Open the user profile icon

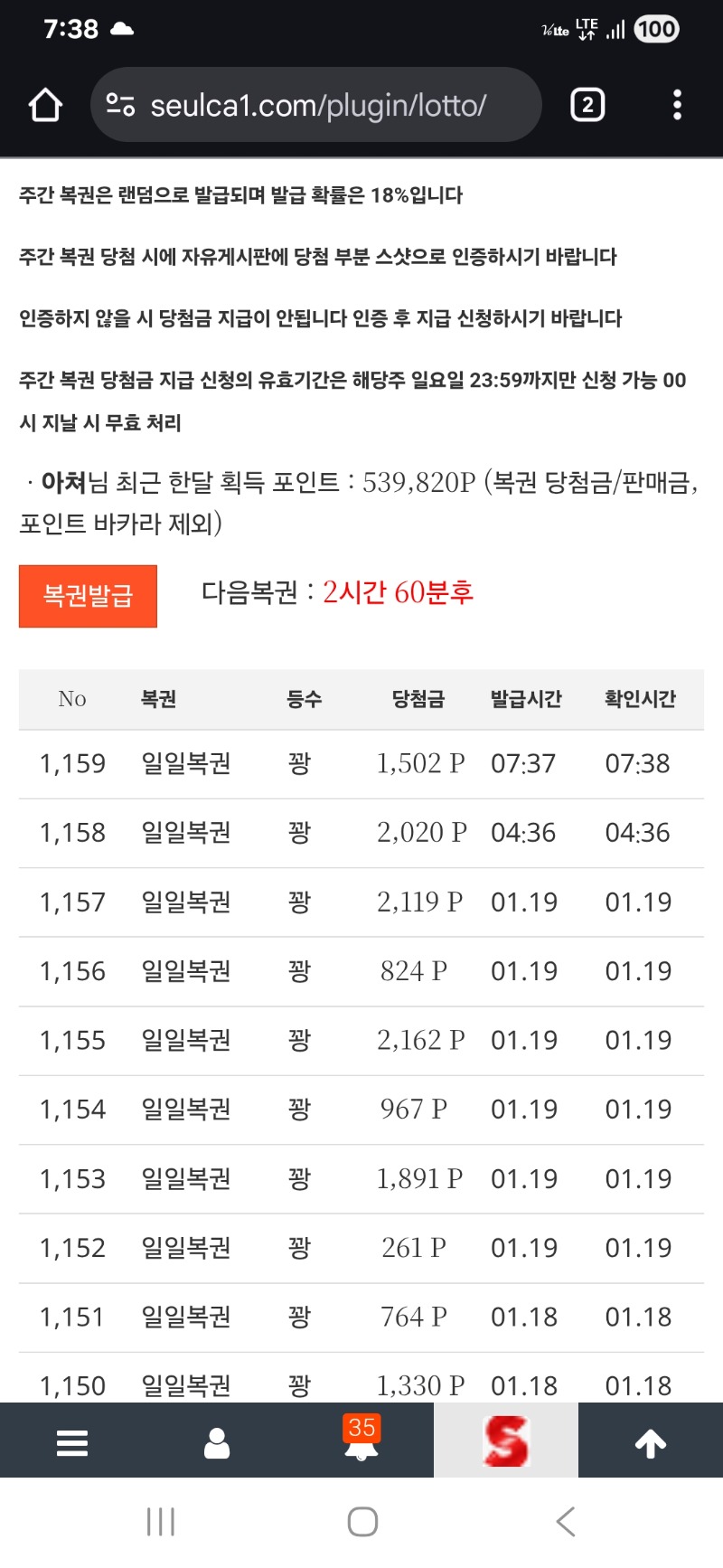(x=217, y=1442)
